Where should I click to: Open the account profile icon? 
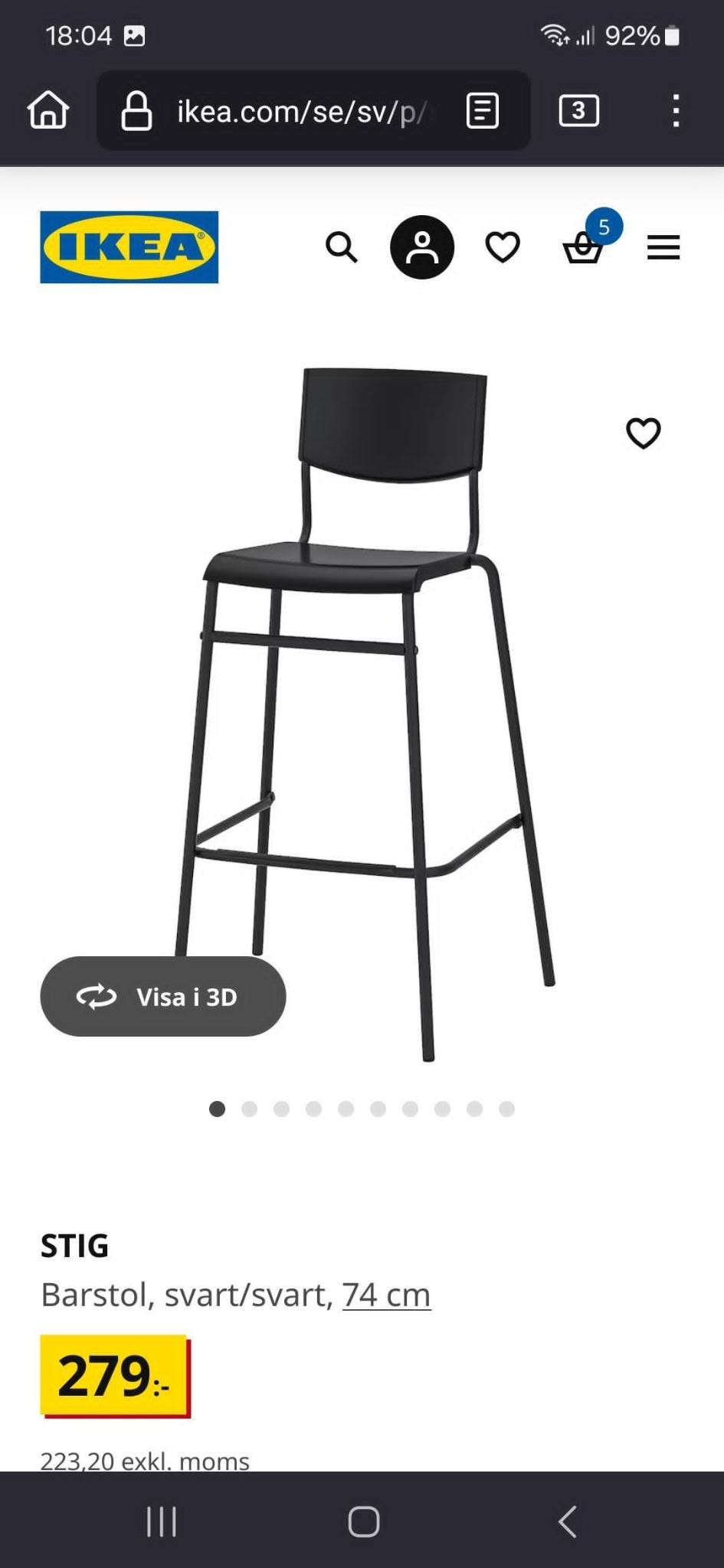click(422, 247)
